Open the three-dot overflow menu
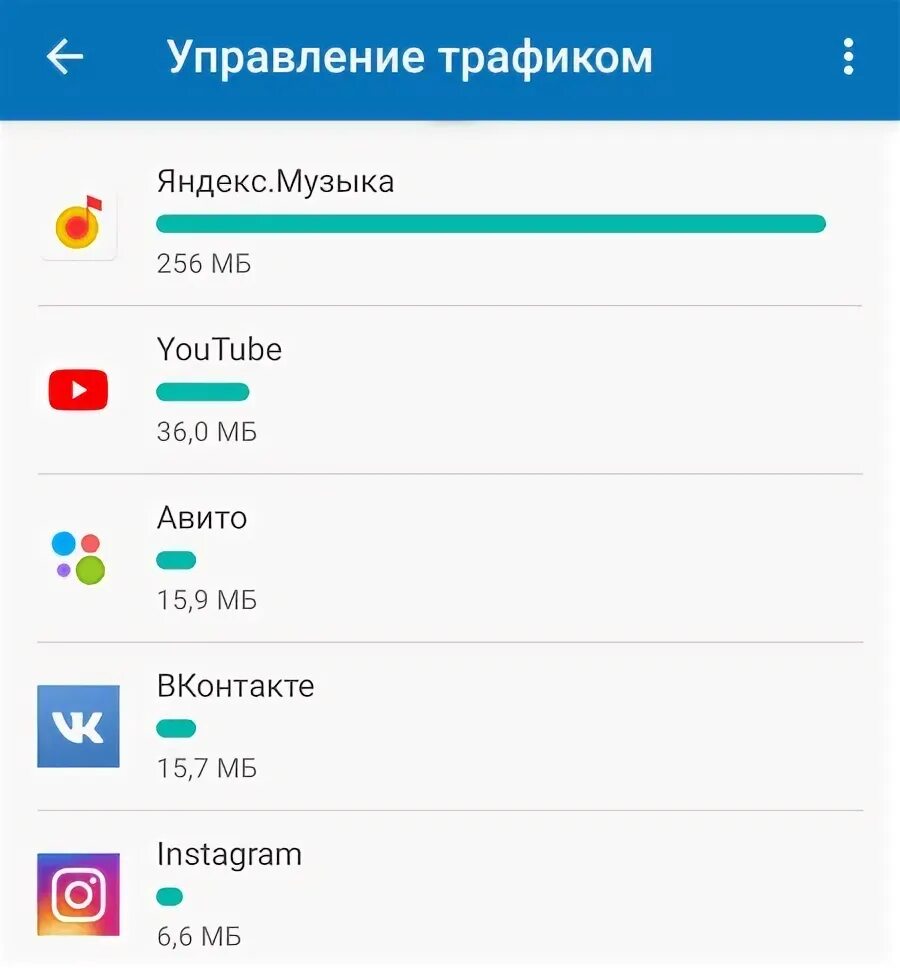 pos(848,58)
